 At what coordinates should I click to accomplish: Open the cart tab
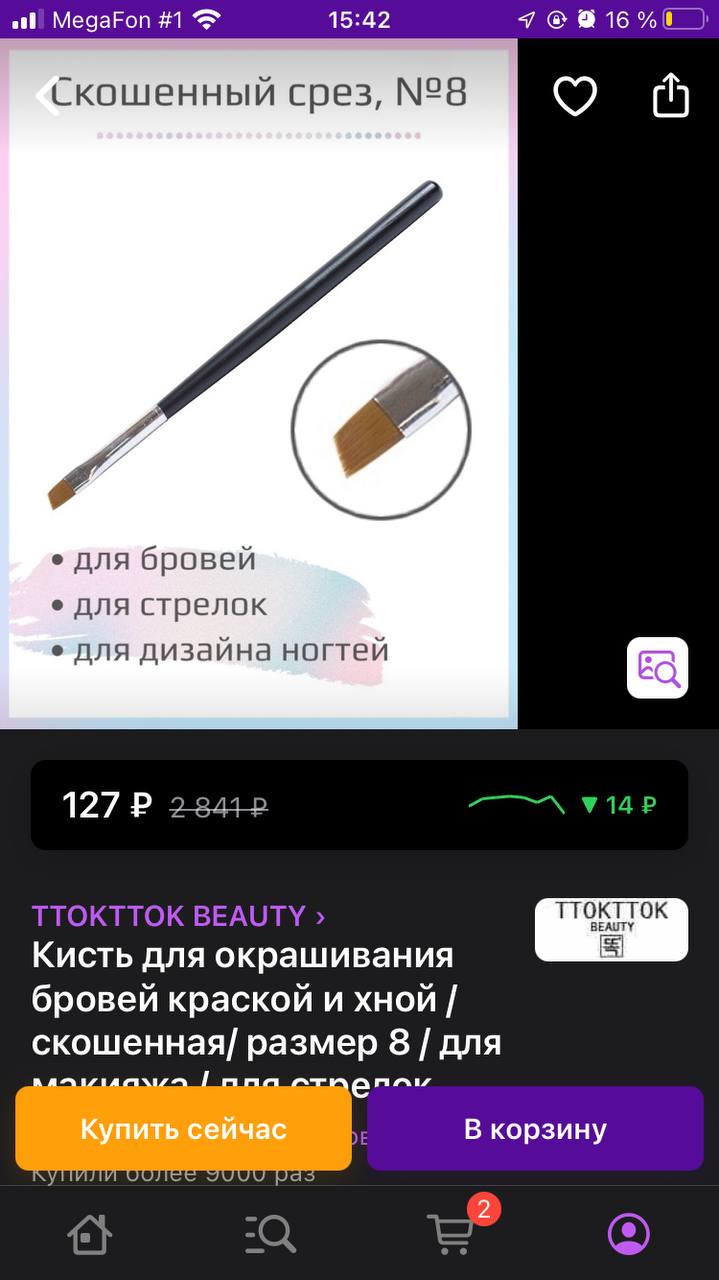click(x=451, y=1232)
